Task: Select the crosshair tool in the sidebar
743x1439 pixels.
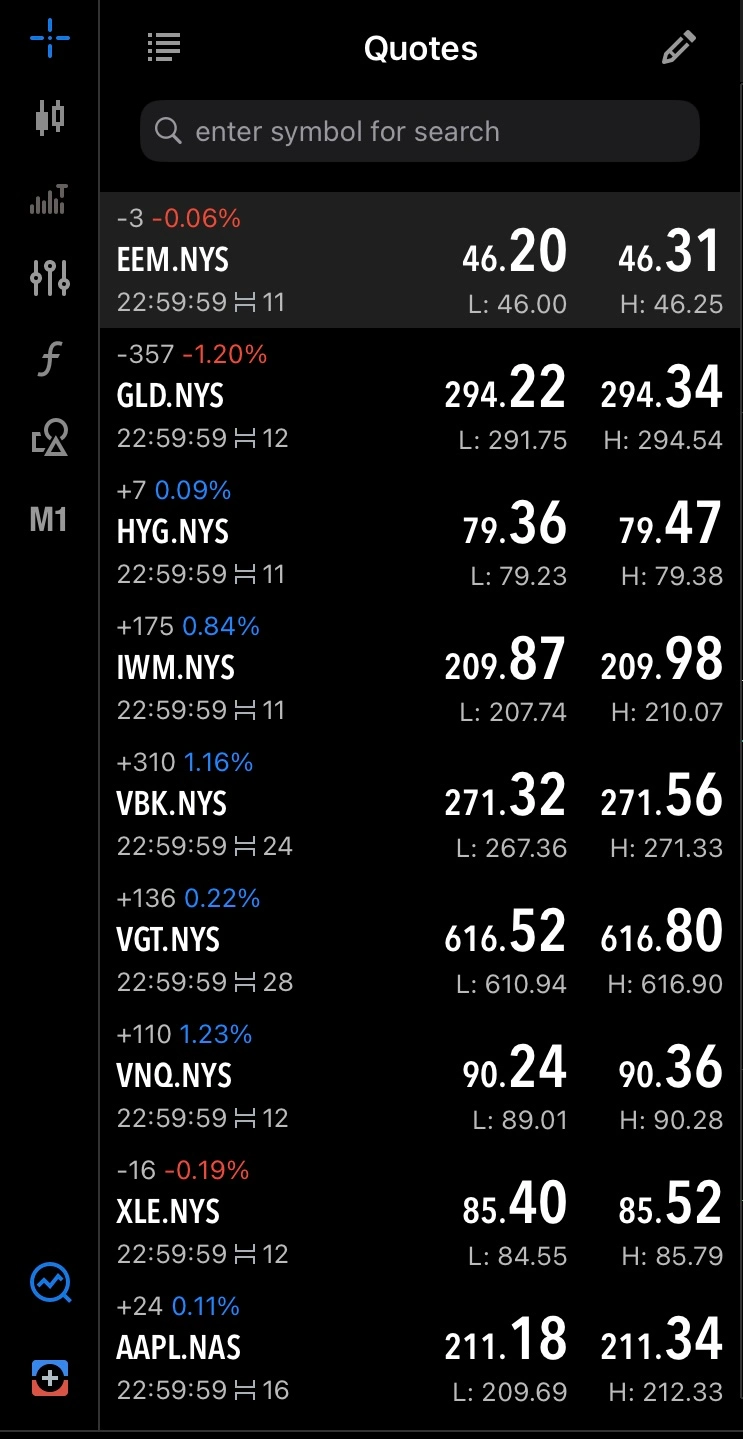Action: 48,40
